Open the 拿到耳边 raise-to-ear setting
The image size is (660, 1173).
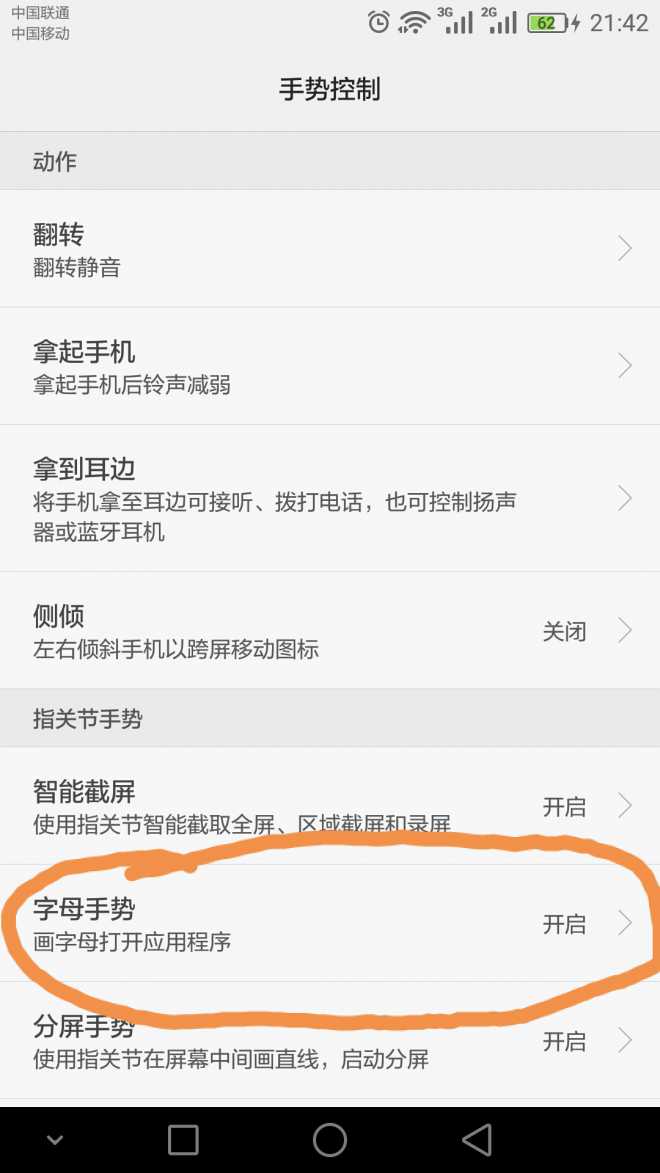(330, 498)
